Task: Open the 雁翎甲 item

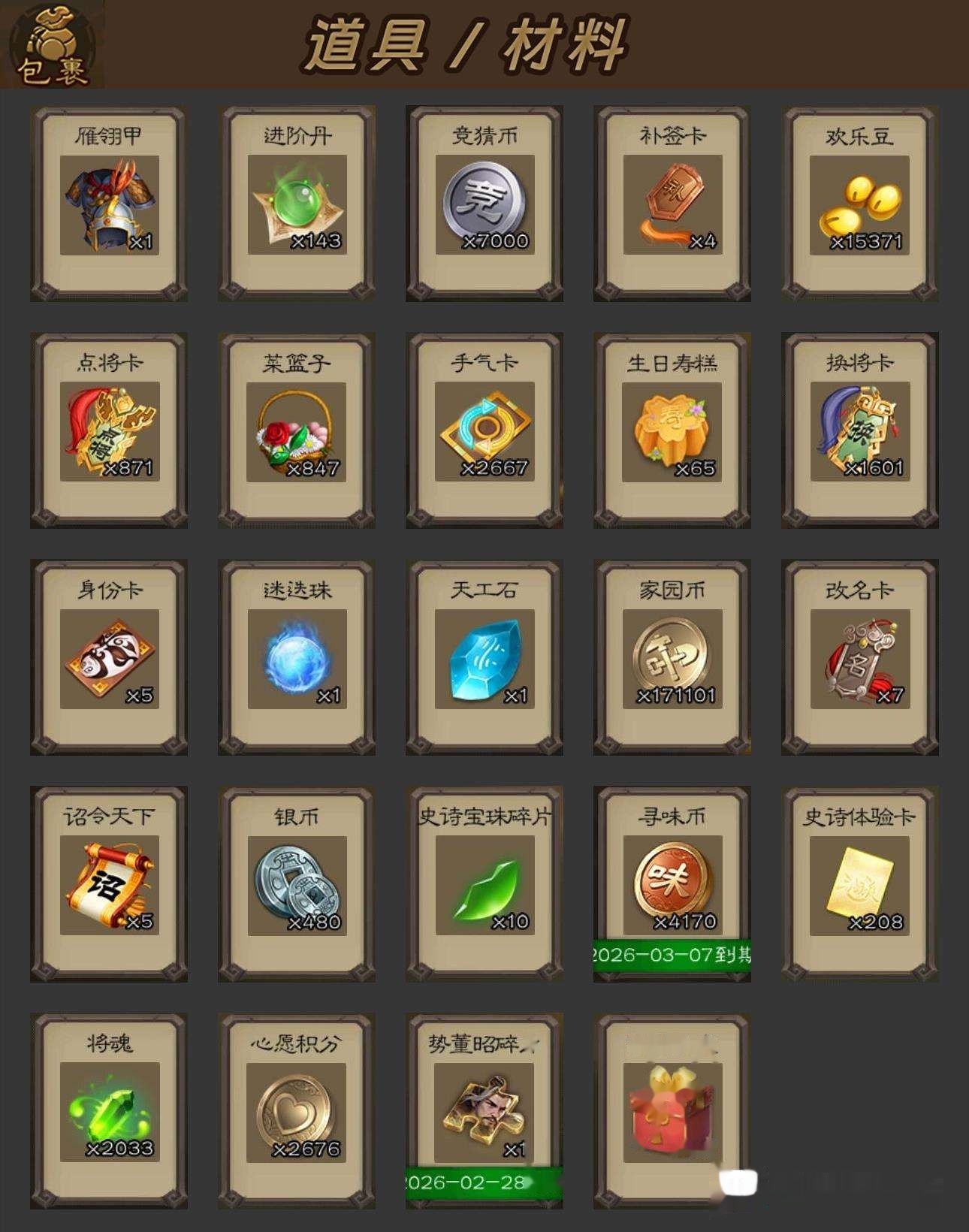Action: pos(109,204)
